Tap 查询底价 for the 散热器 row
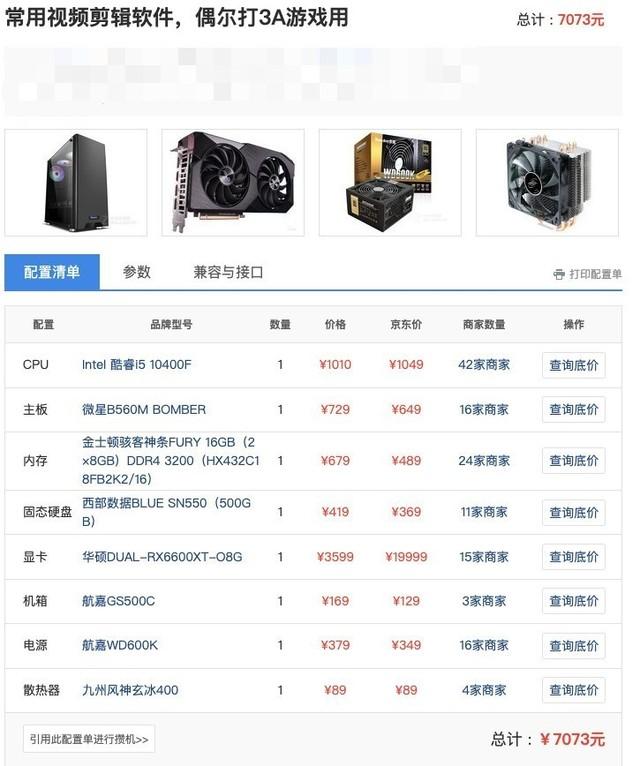The image size is (640, 766). [574, 690]
